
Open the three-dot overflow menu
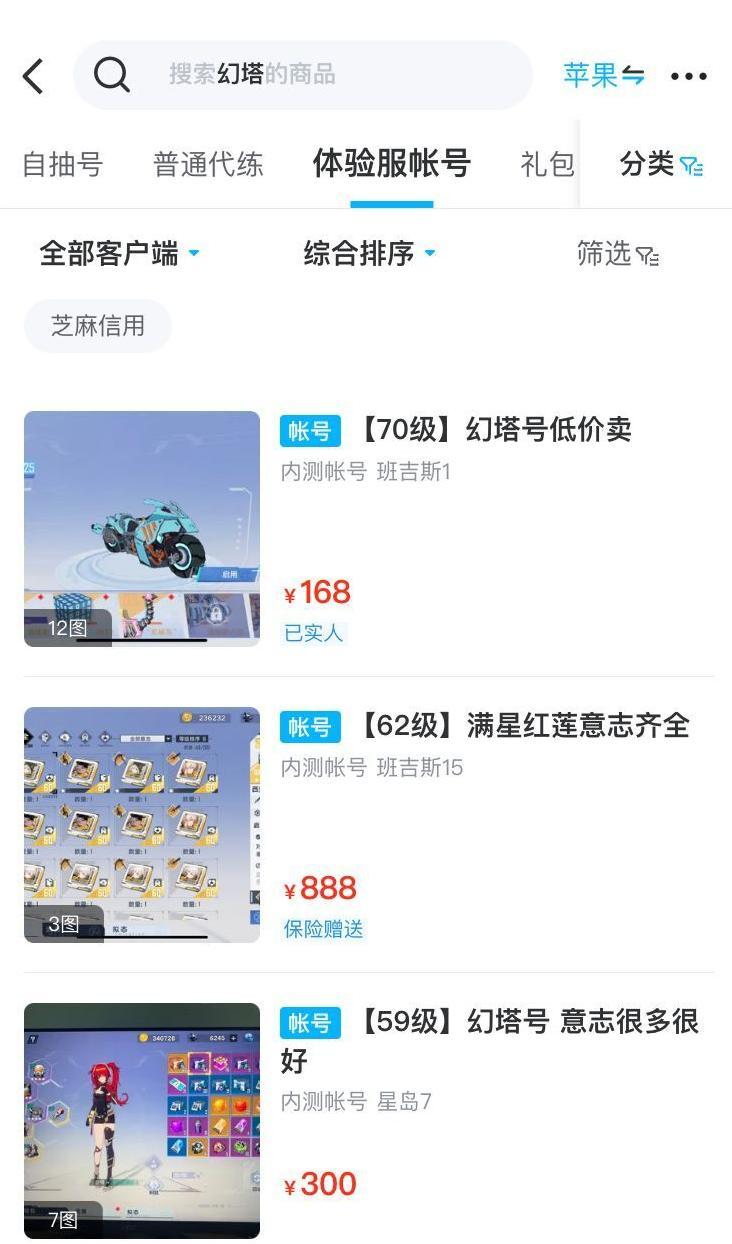(689, 76)
